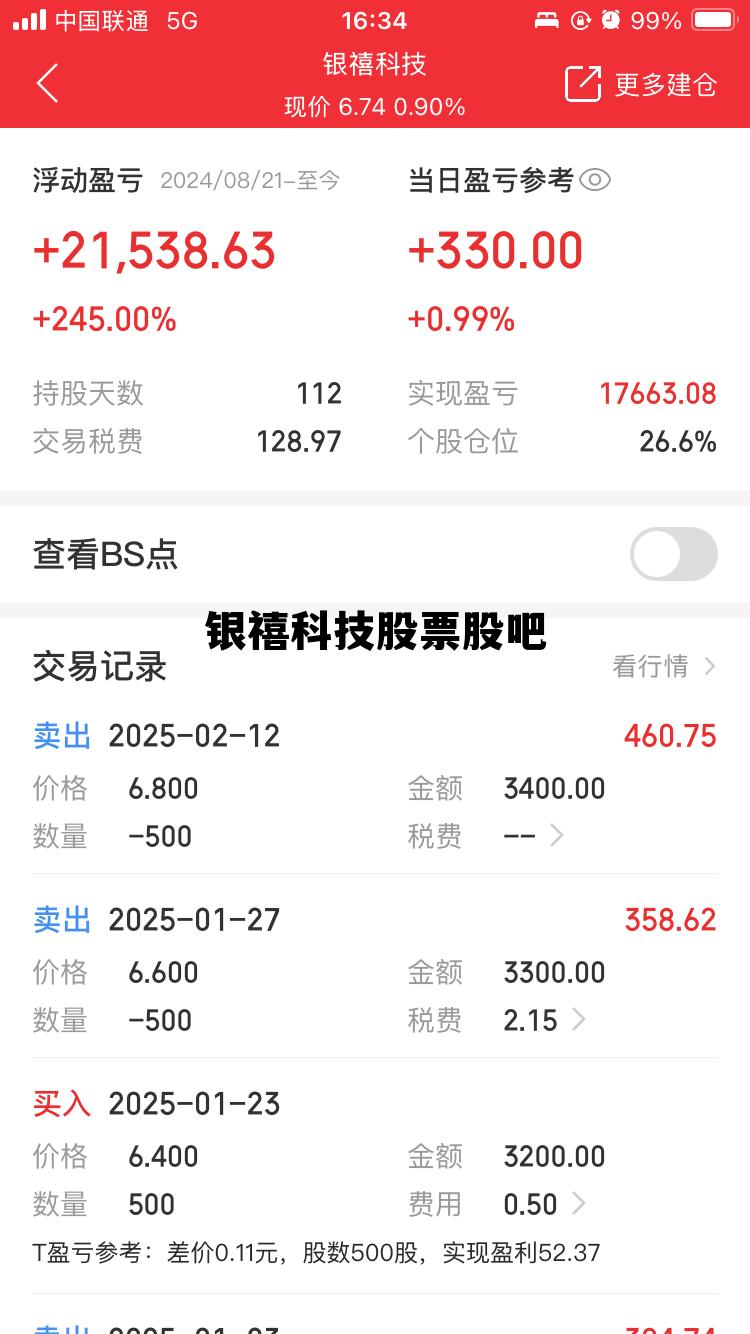Tap the 5G network indicator
The height and width of the screenshot is (1334, 750).
tap(183, 19)
